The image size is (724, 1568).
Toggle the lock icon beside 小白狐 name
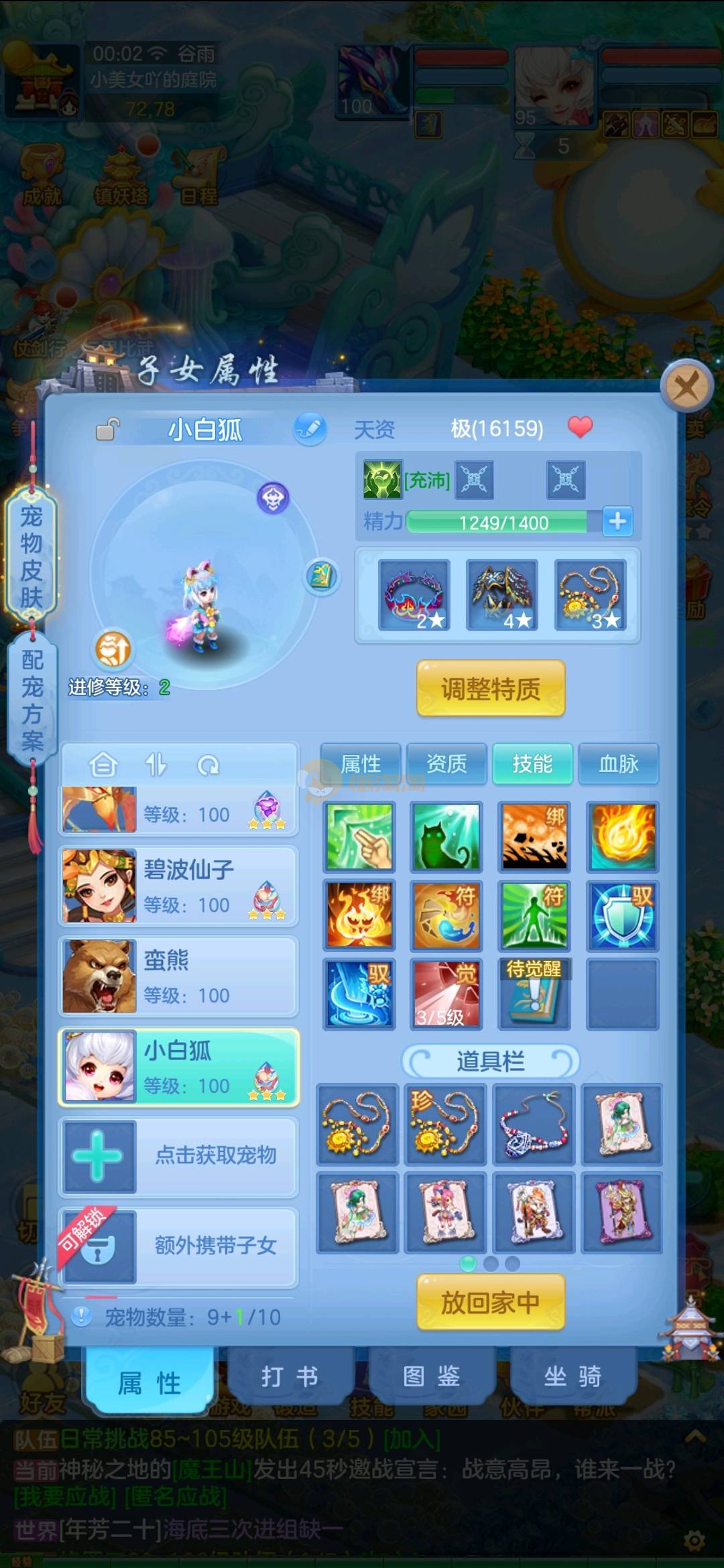(x=107, y=429)
